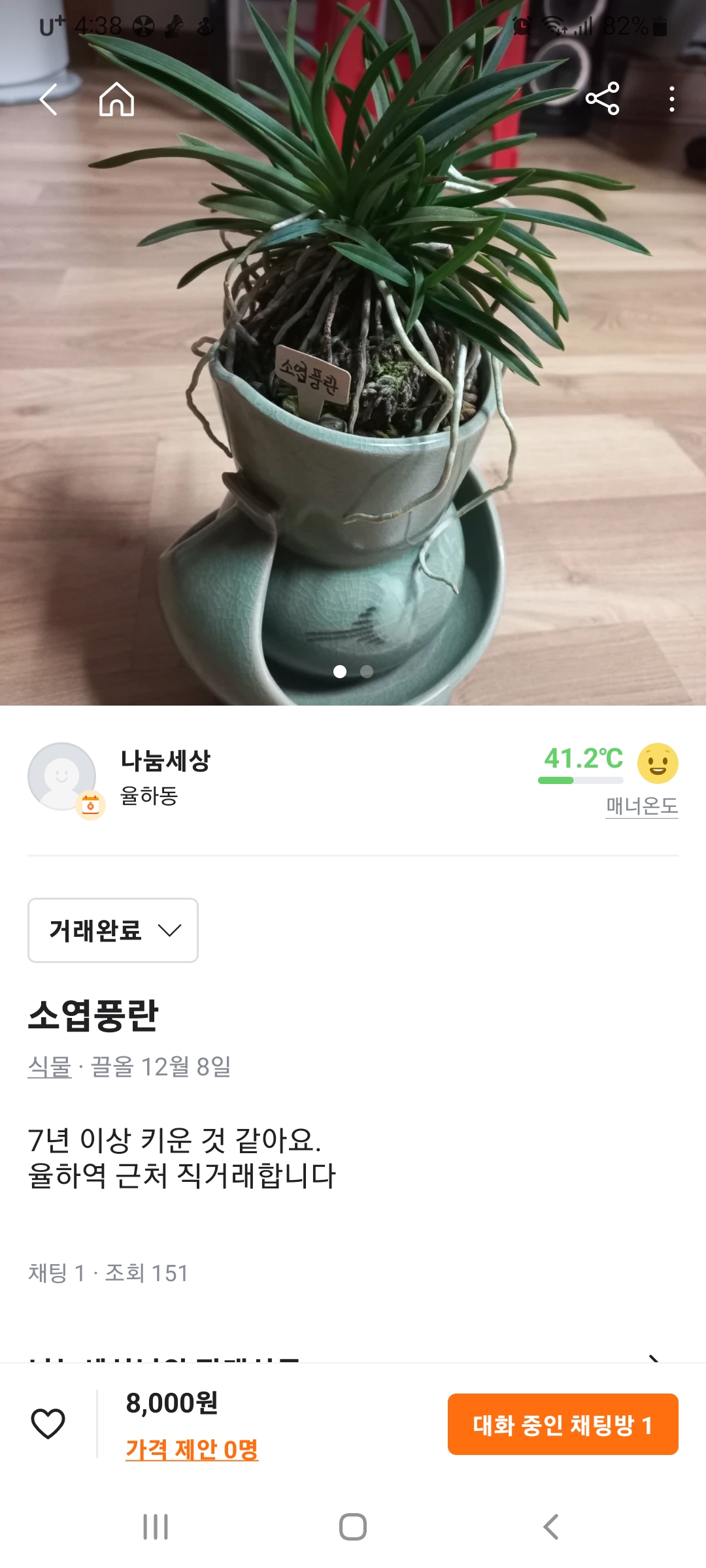The height and width of the screenshot is (1568, 706).
Task: Open the 식물 category link
Action: point(50,1067)
